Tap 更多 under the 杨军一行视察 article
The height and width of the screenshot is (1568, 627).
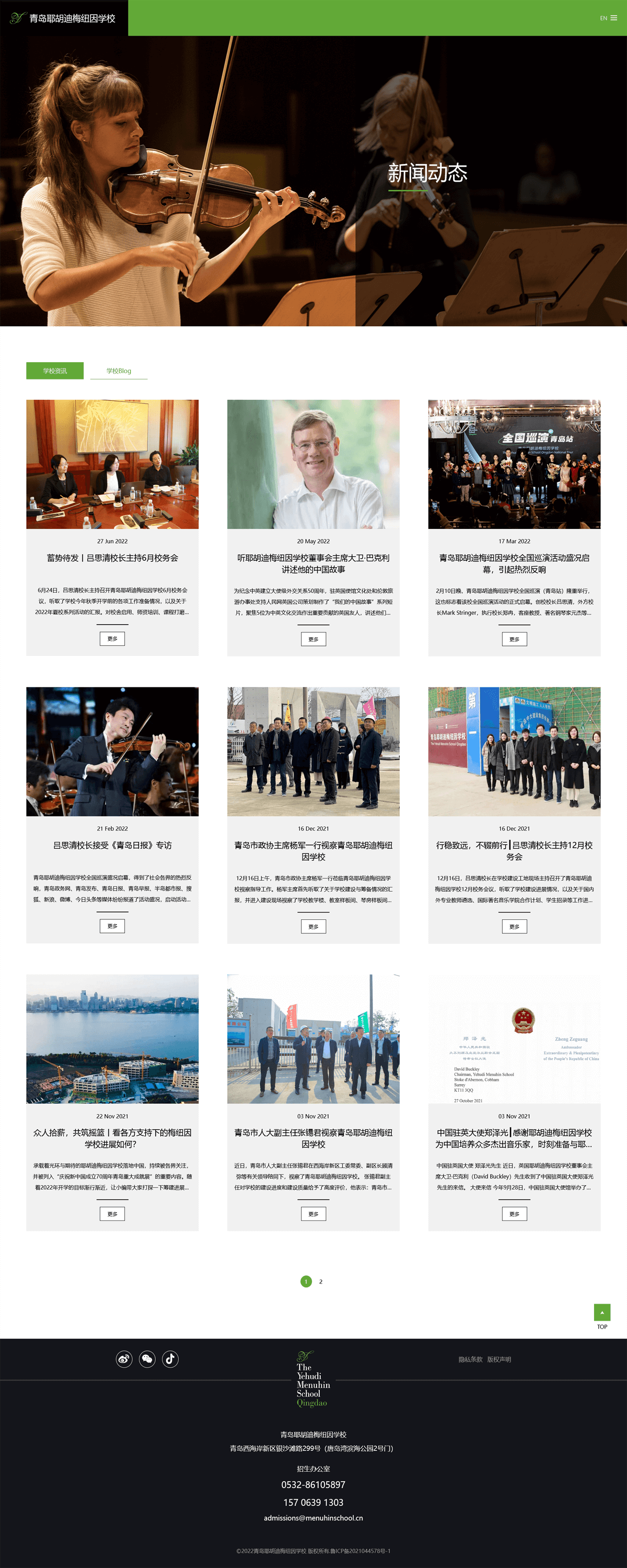pyautogui.click(x=313, y=927)
